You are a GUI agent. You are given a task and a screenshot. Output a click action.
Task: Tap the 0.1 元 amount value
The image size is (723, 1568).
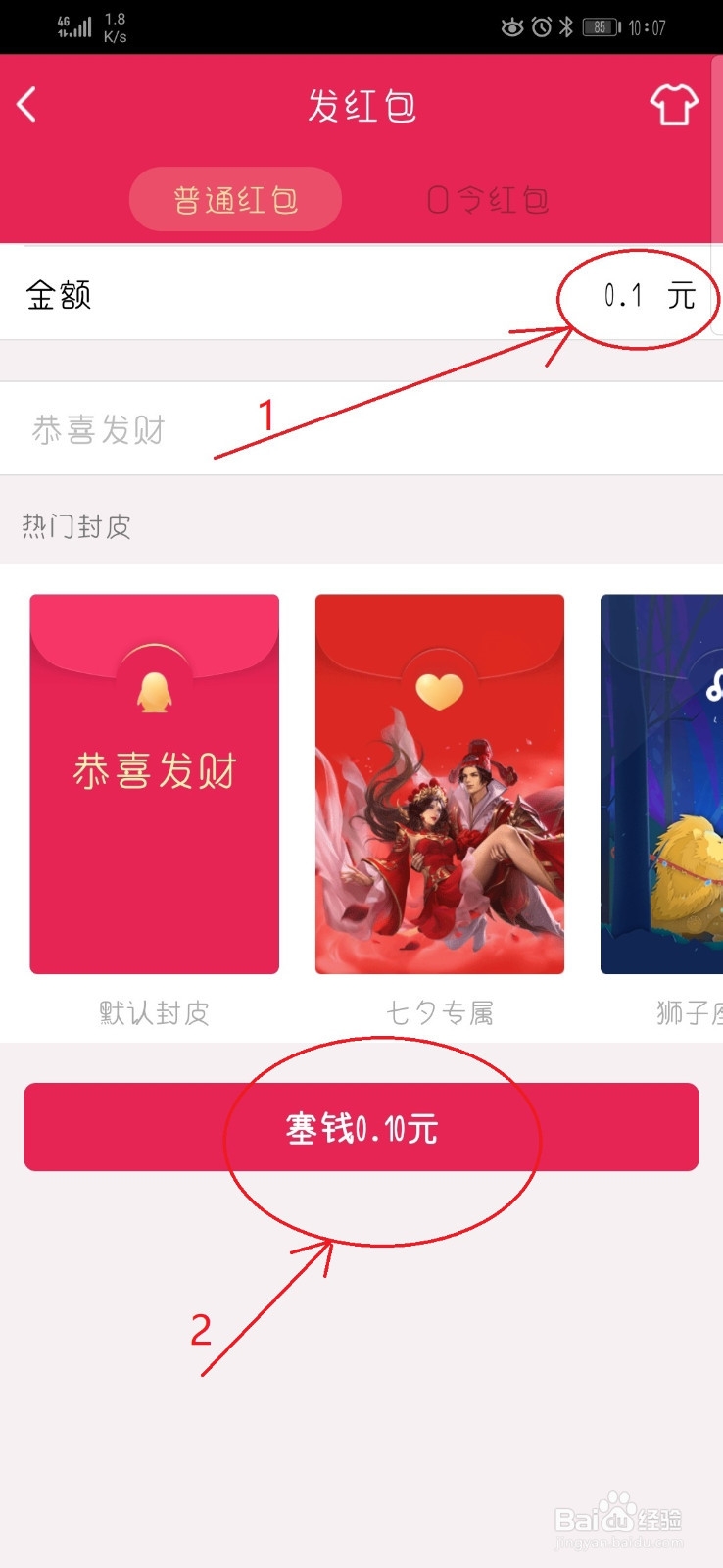[x=635, y=295]
